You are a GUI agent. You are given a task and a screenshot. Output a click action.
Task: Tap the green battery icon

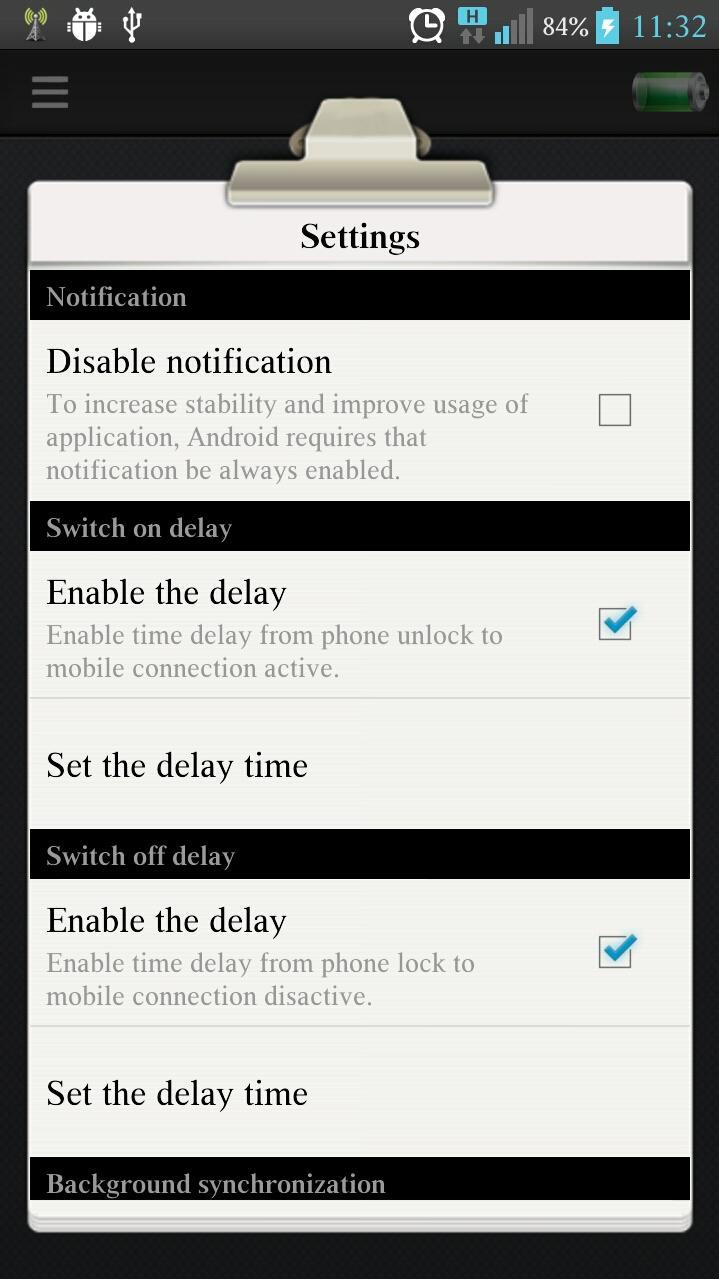[x=670, y=92]
